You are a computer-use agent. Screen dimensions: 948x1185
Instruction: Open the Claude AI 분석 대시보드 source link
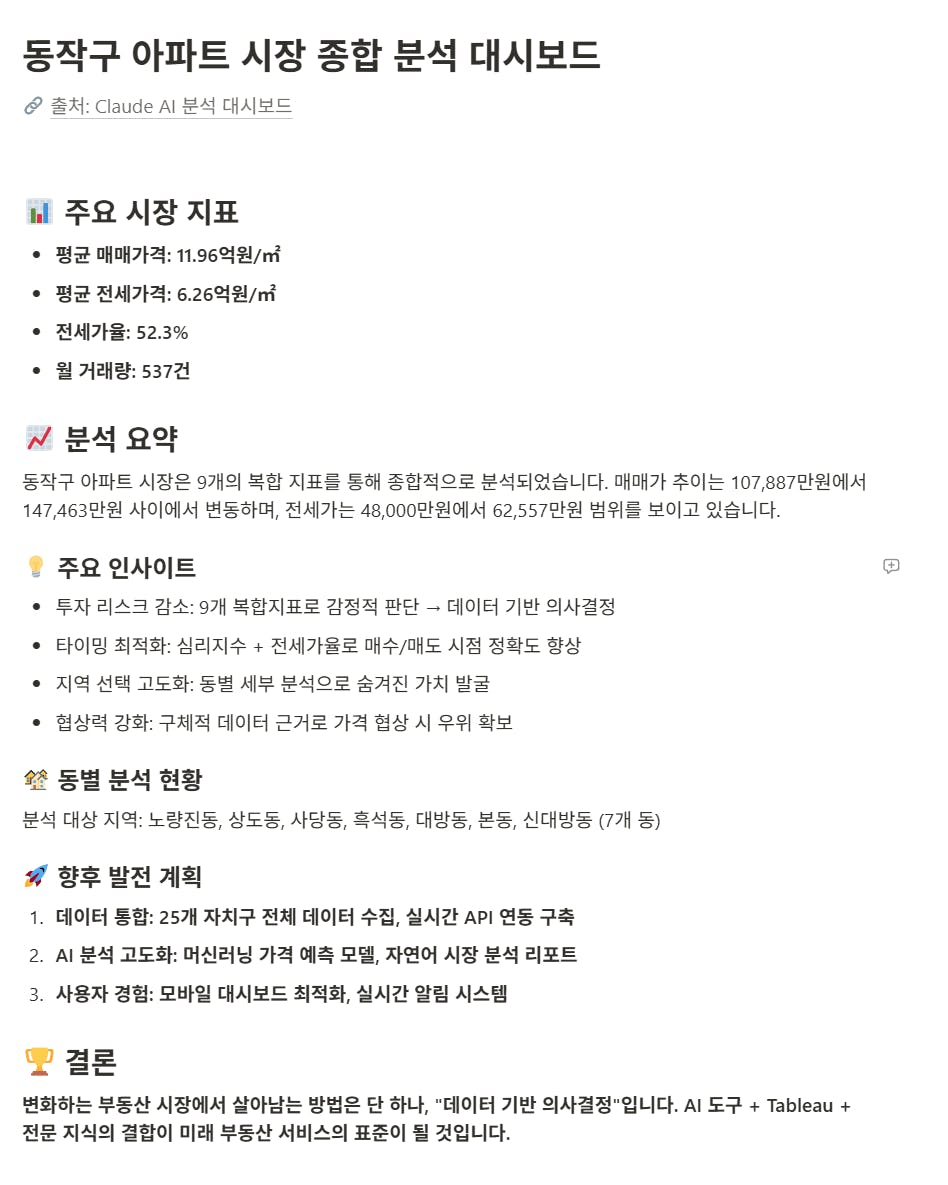(x=171, y=106)
